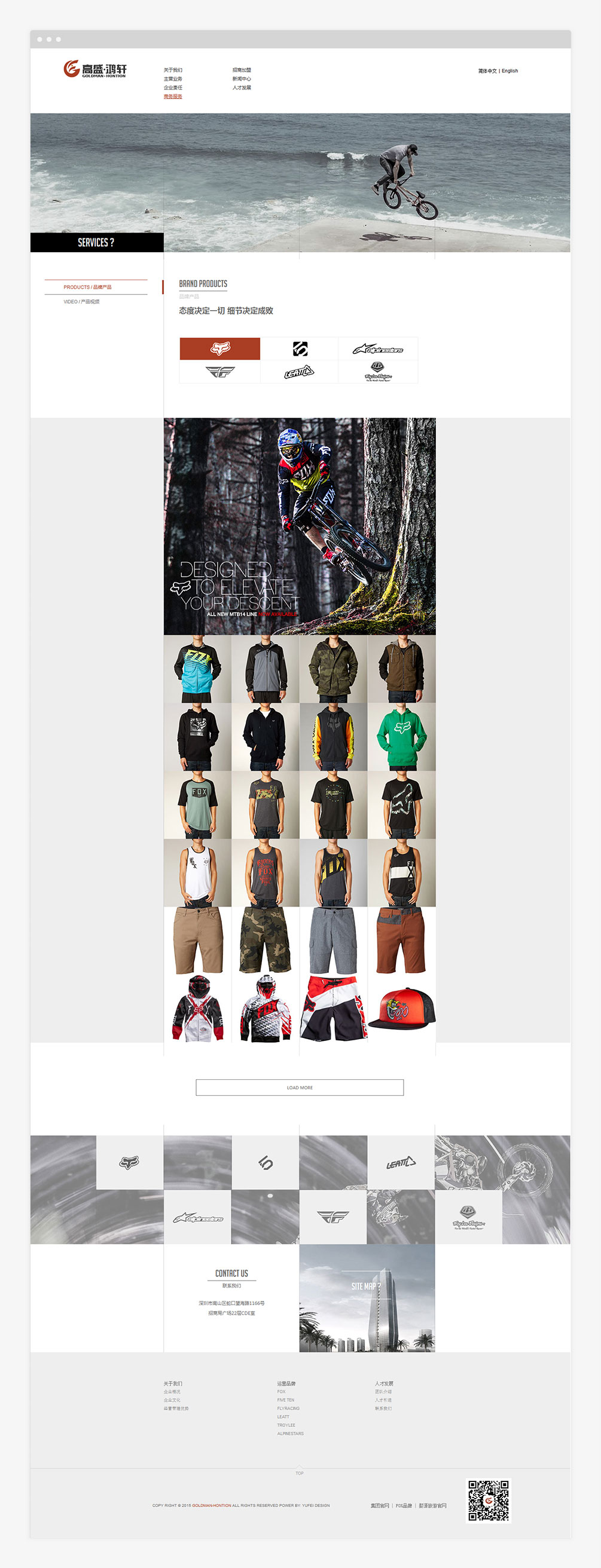This screenshot has width=601, height=1568.
Task: Switch the site language to English
Action: 510,71
